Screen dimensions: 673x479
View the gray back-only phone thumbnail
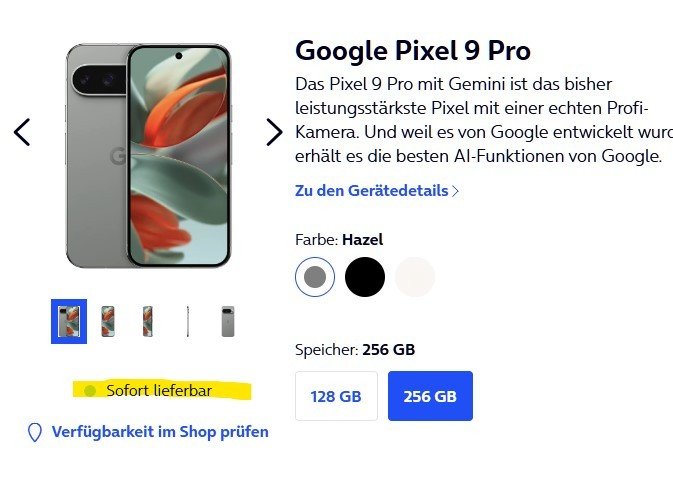228,321
